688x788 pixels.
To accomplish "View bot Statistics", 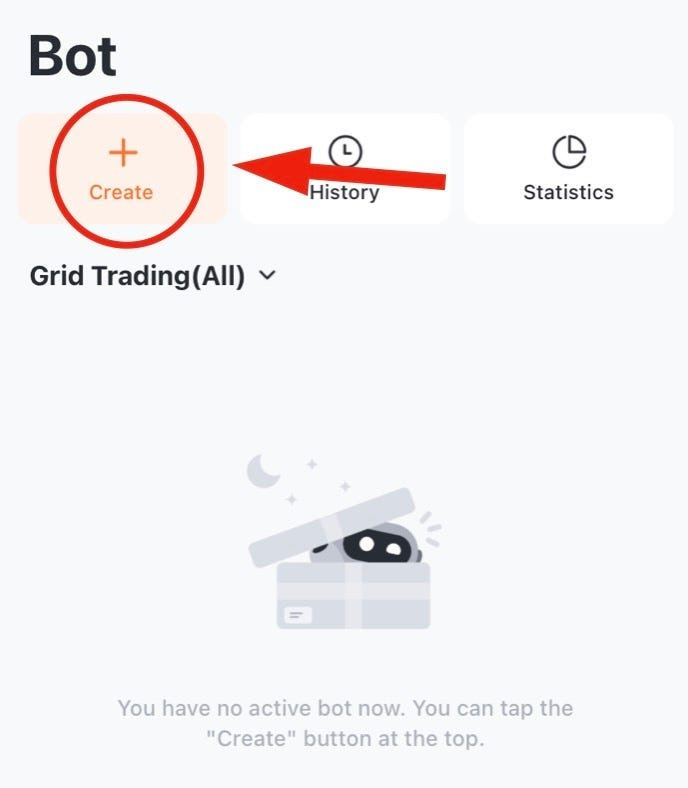I will 568,170.
